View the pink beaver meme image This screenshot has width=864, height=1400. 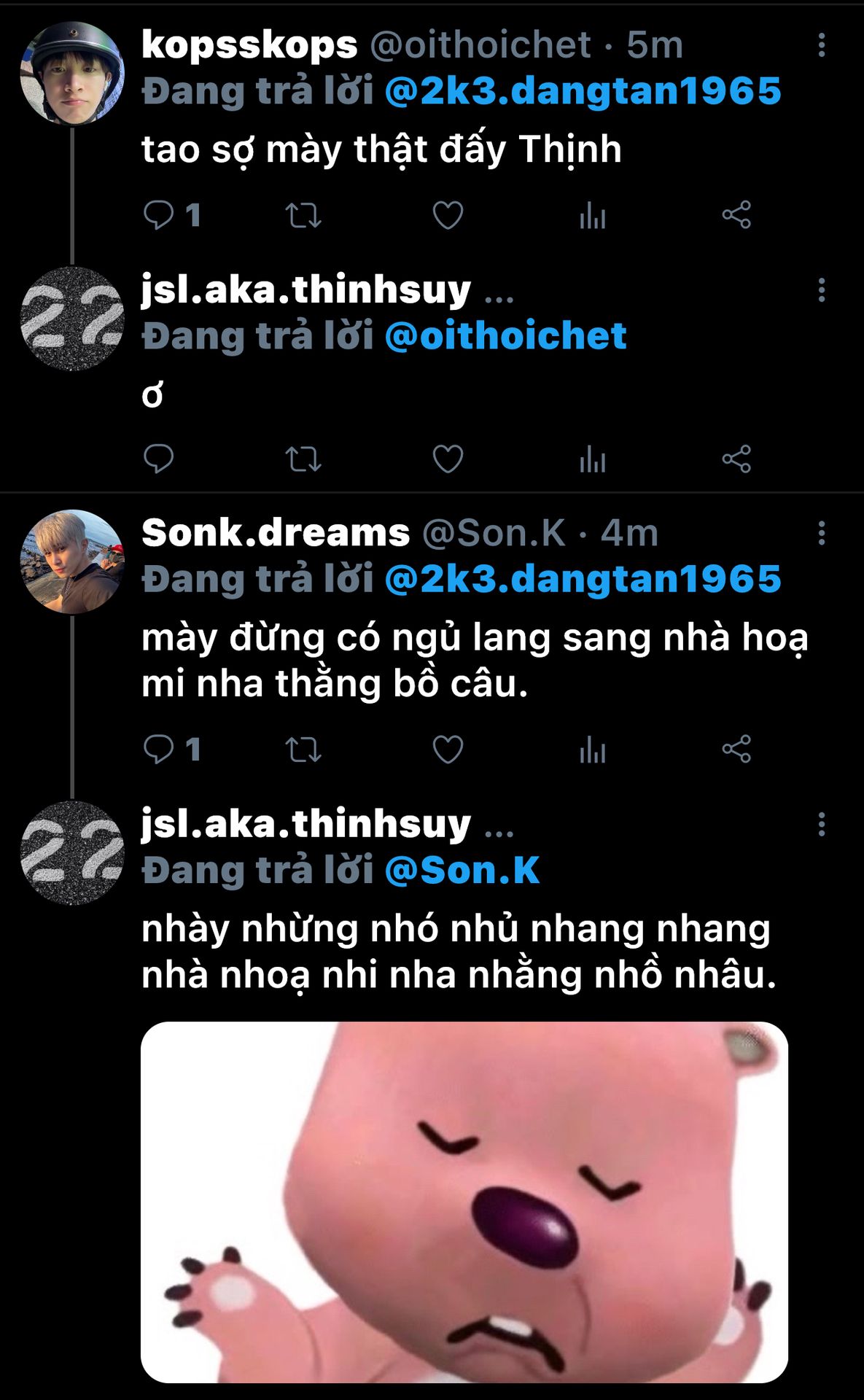(x=464, y=1202)
